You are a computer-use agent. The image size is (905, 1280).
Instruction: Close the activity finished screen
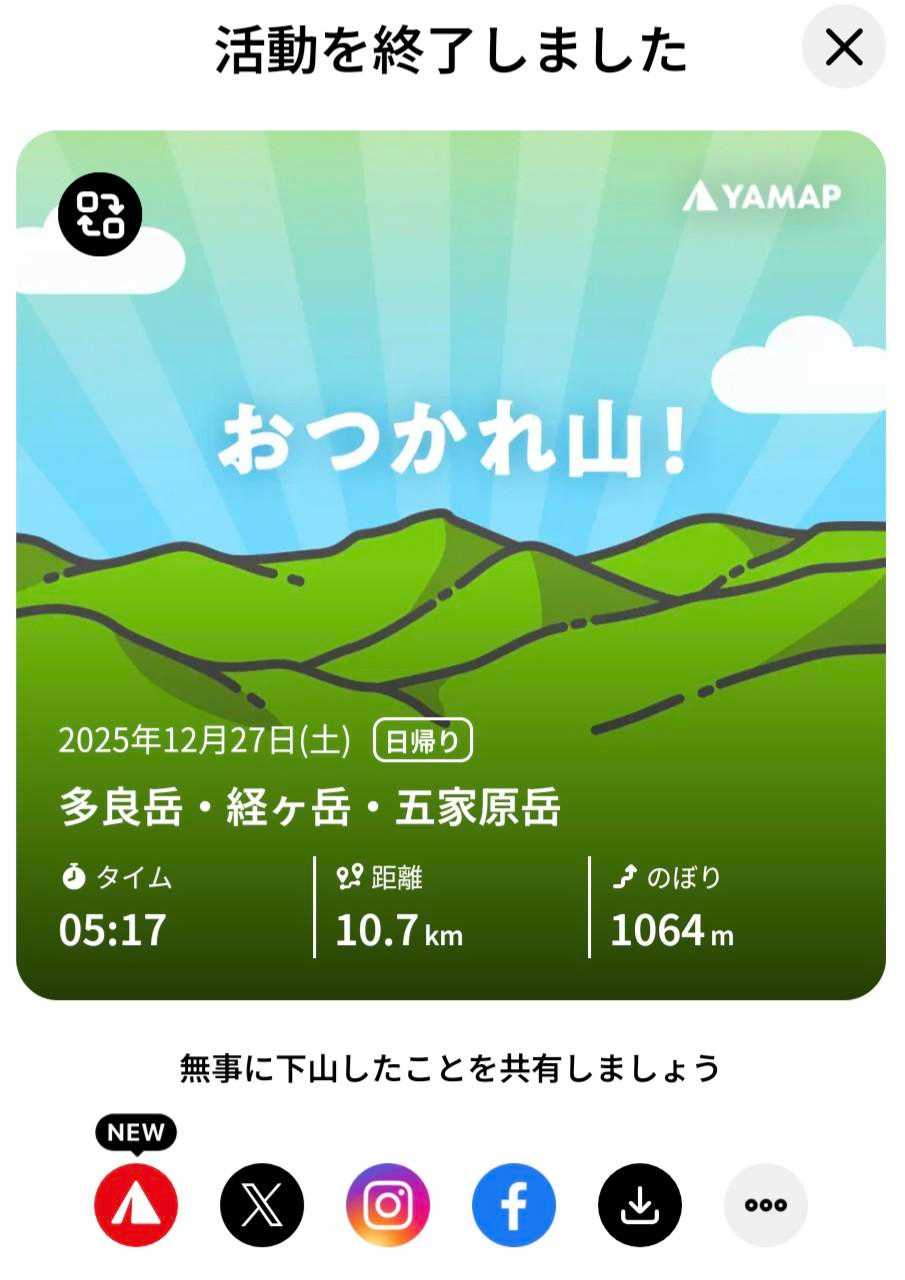point(844,47)
